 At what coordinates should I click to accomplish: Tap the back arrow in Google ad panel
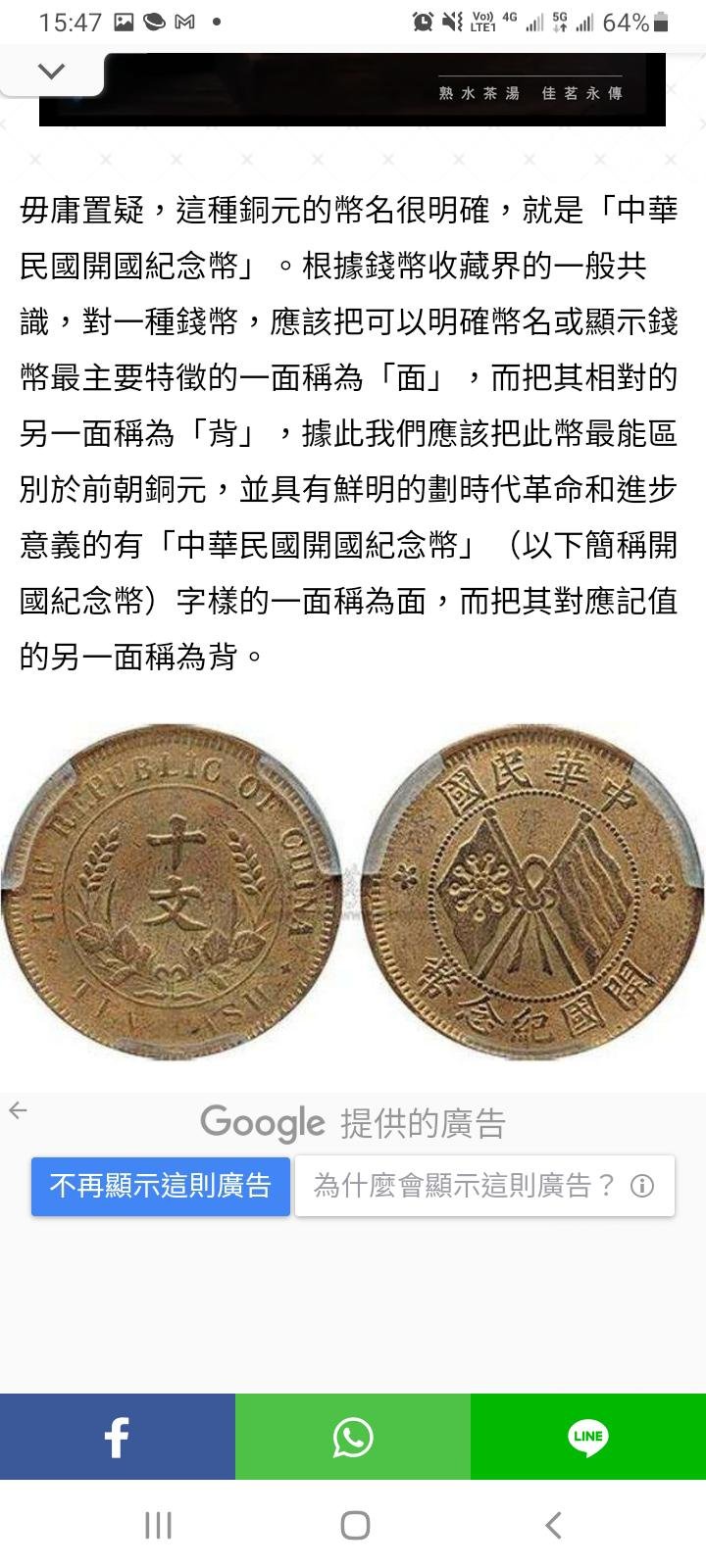click(18, 1110)
